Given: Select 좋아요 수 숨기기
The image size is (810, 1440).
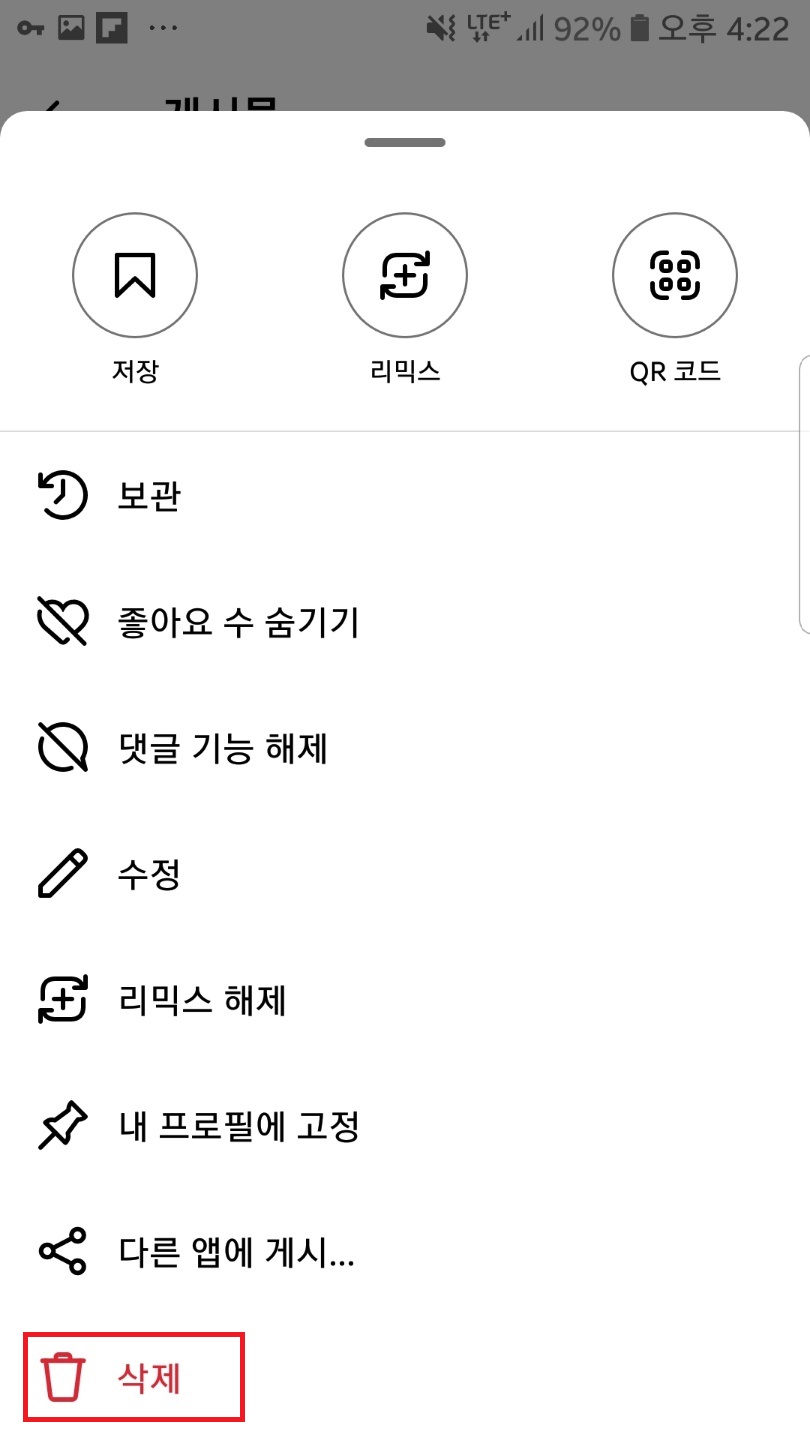Looking at the screenshot, I should 238,623.
